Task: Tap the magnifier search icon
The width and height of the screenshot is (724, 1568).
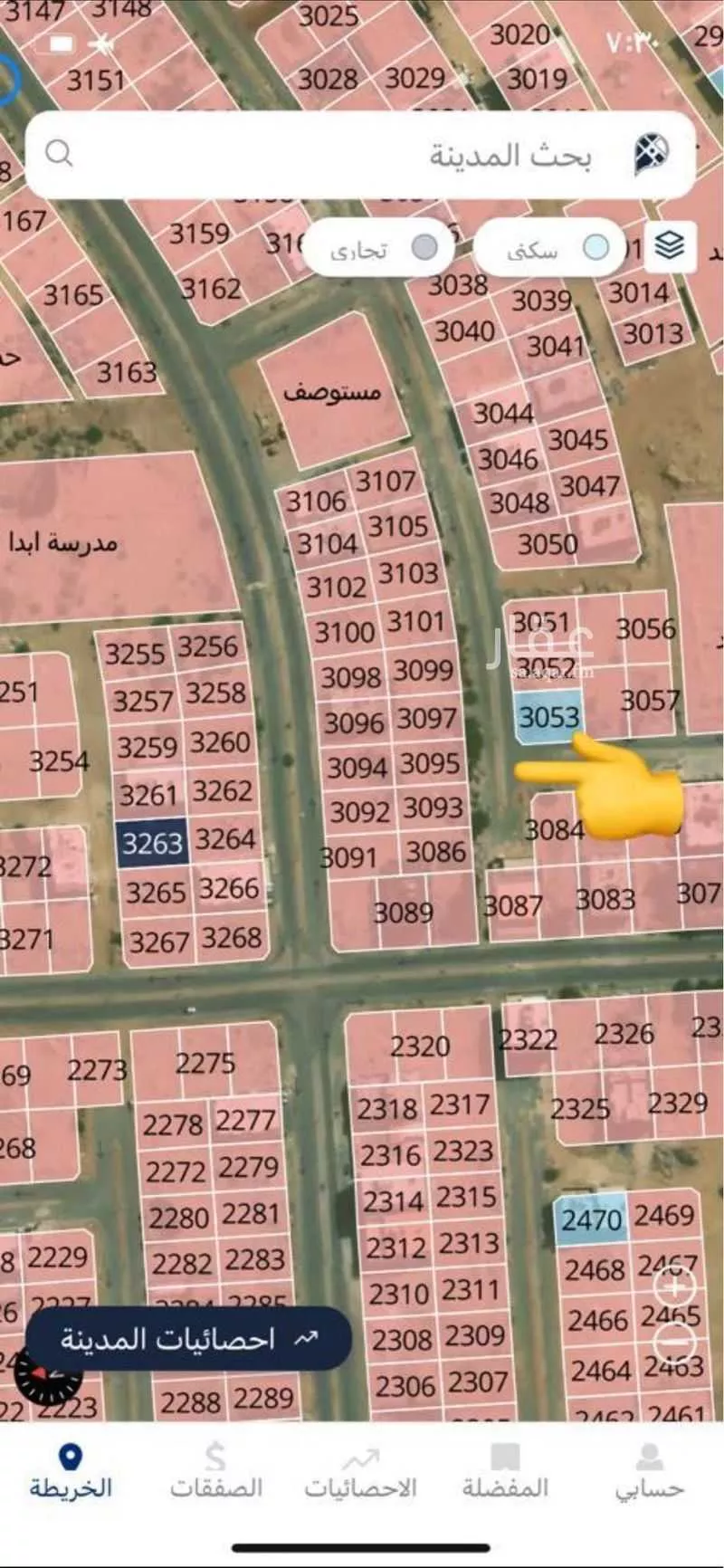Action: (x=58, y=154)
